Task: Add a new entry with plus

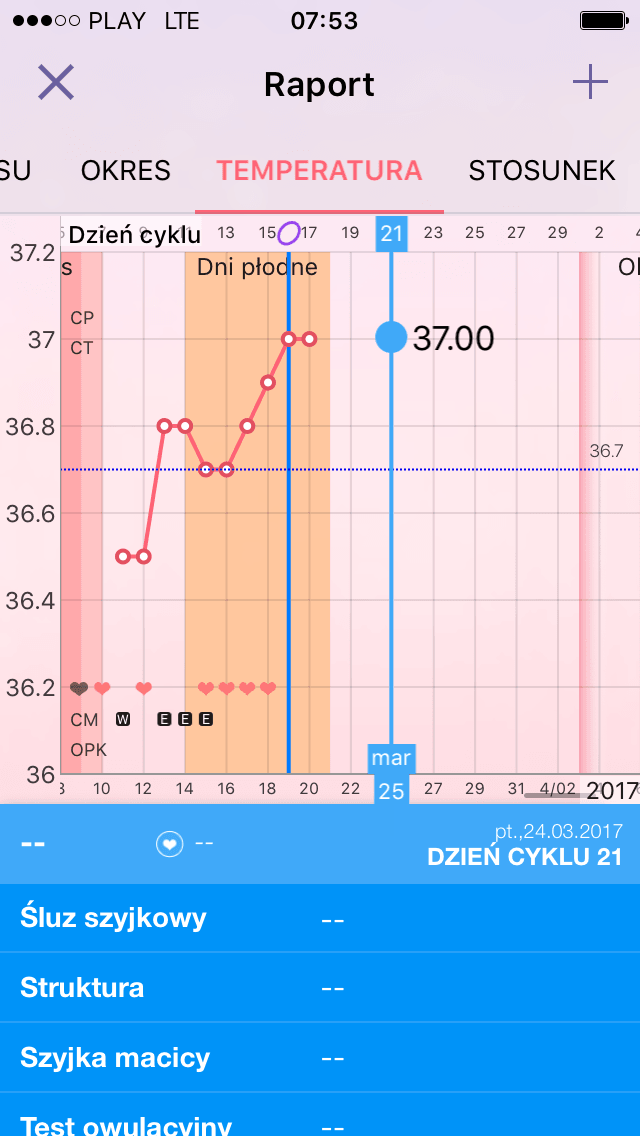Action: (590, 82)
